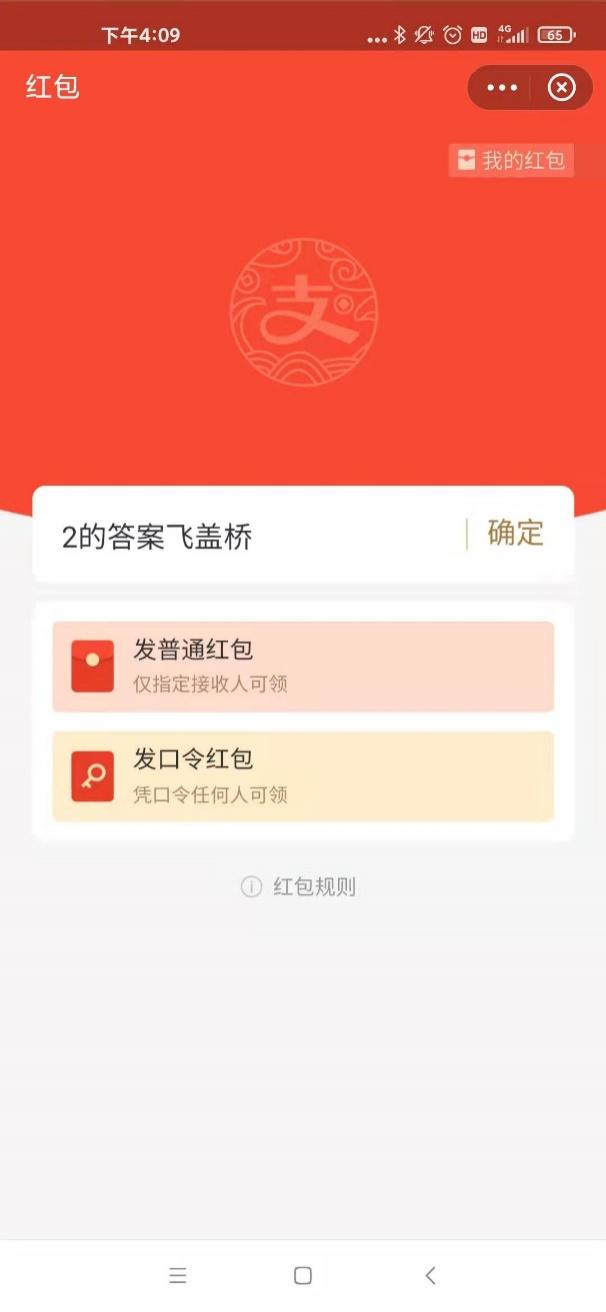Open 我的红包
This screenshot has height=1312, width=606.
coord(512,160)
